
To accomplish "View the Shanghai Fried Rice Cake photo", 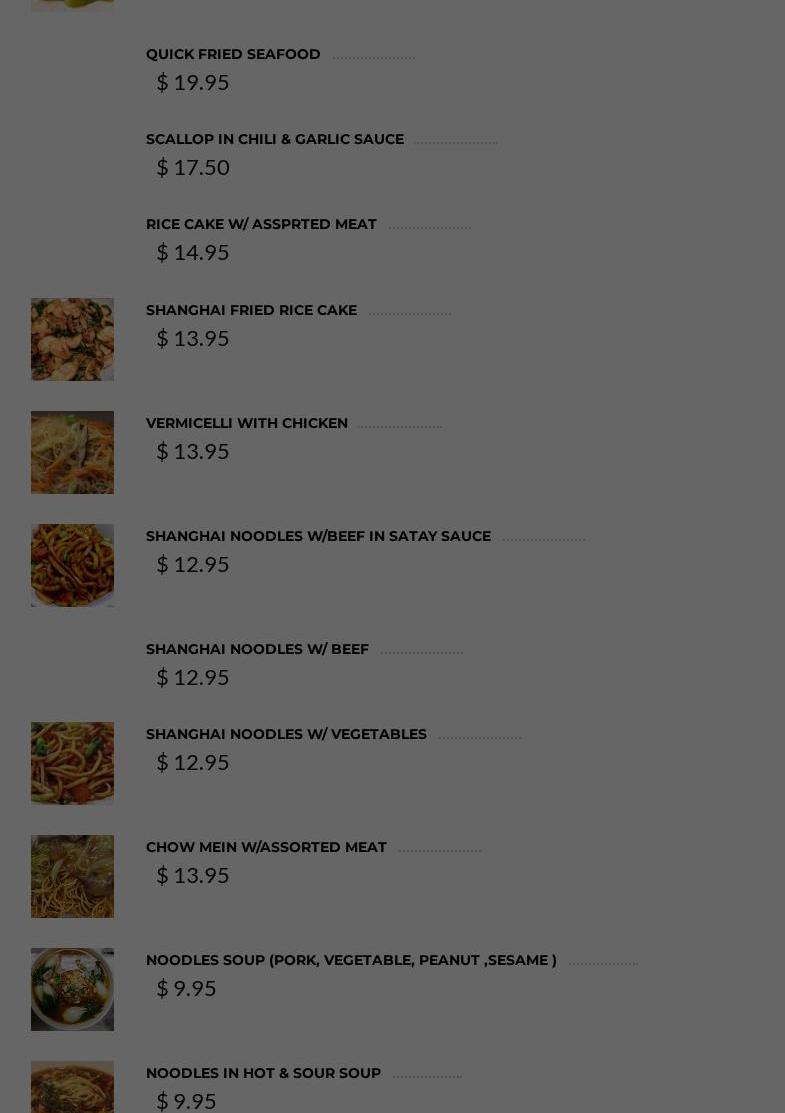I will click(72, 339).
